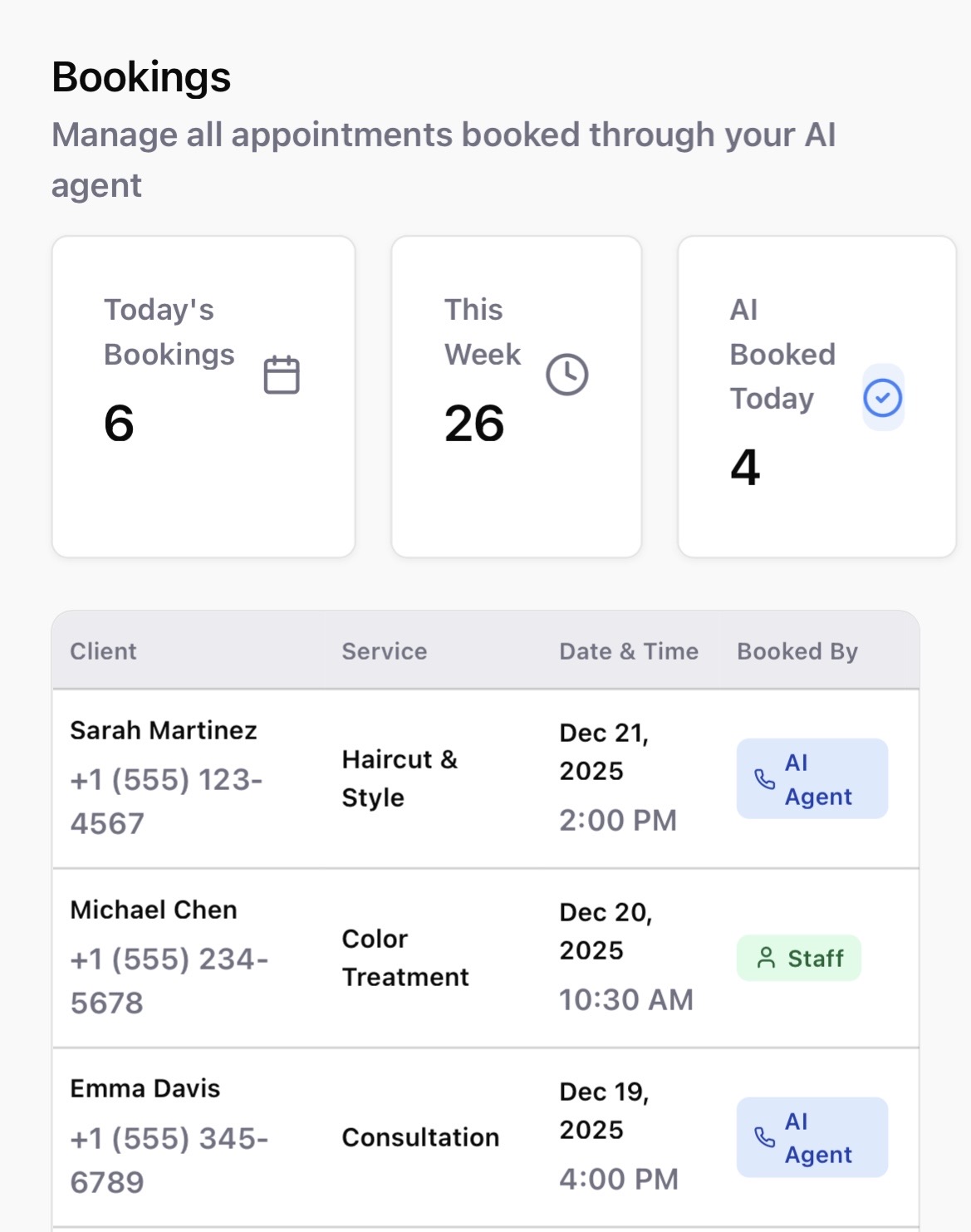Select the AI Agent badge for Sarah Martinez

(812, 778)
